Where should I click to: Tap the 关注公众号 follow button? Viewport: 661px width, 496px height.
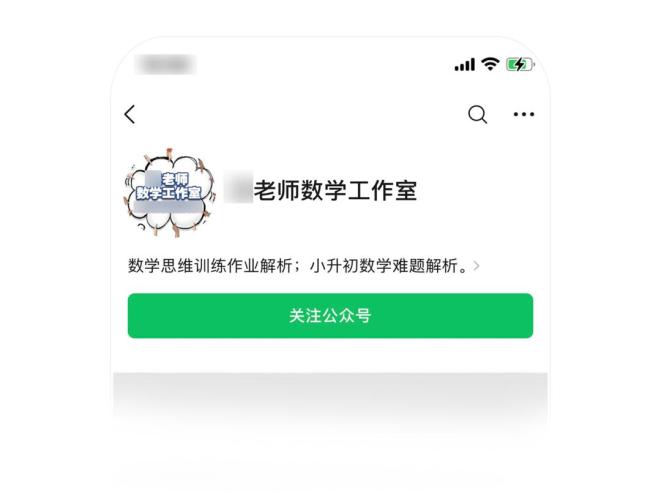tap(330, 316)
